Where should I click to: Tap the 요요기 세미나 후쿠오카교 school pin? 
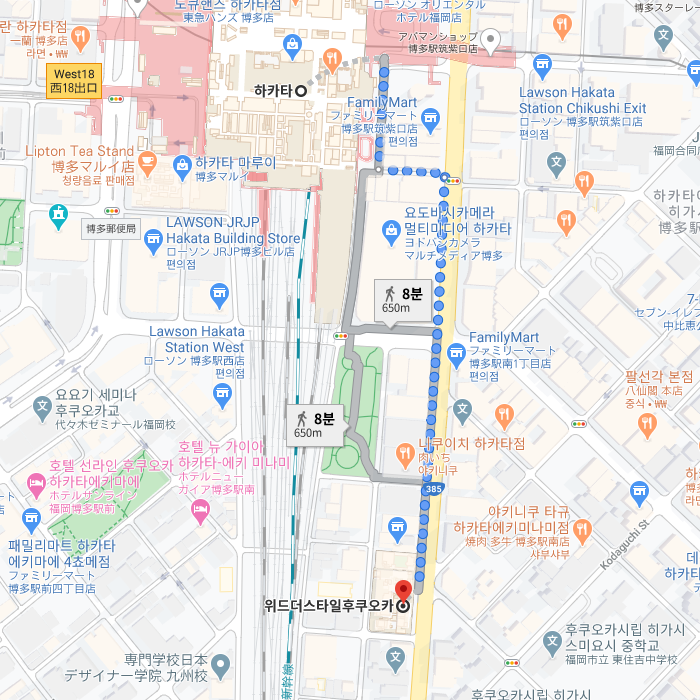pyautogui.click(x=42, y=407)
